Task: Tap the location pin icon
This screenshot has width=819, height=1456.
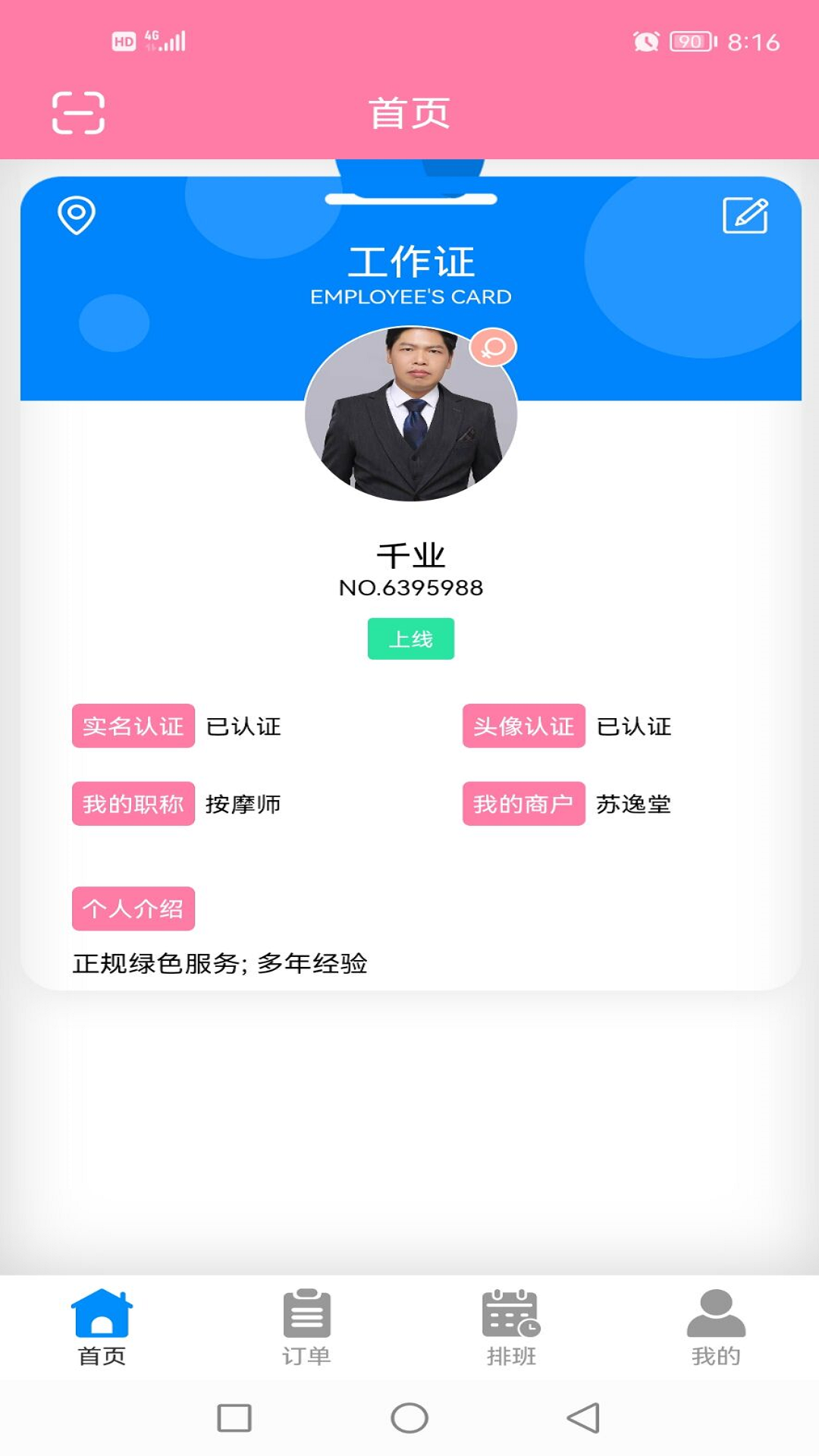Action: click(x=77, y=215)
